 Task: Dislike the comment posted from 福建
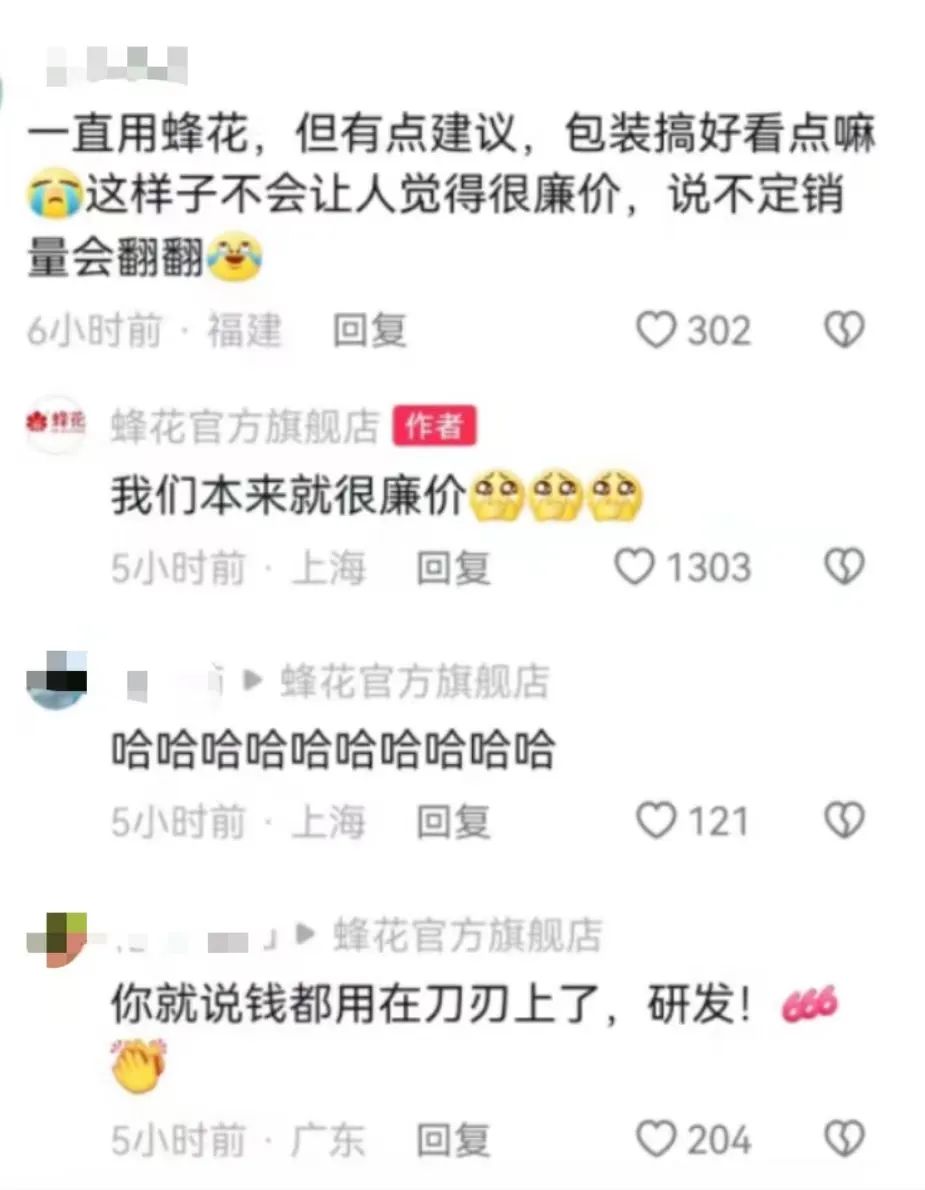point(843,330)
